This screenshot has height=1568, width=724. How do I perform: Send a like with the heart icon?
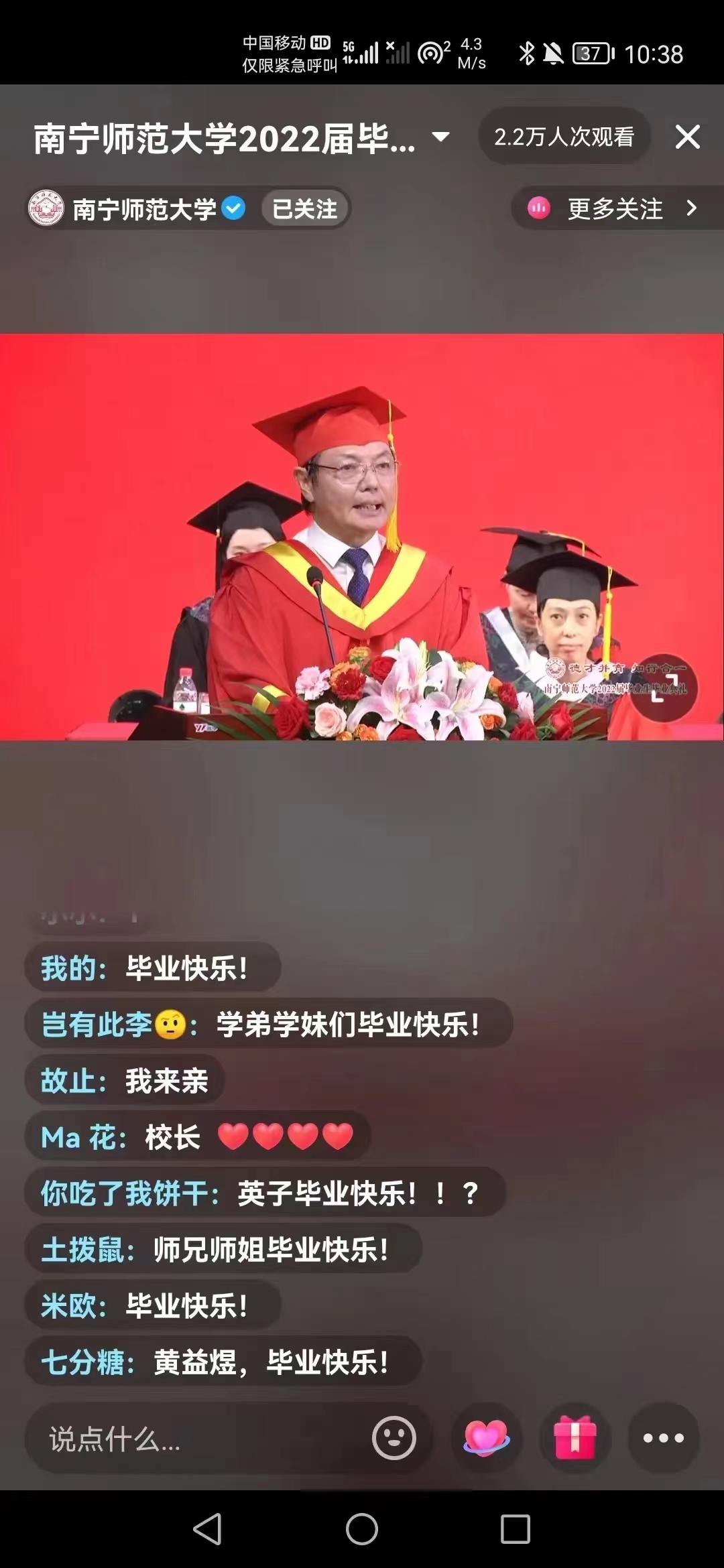486,1438
